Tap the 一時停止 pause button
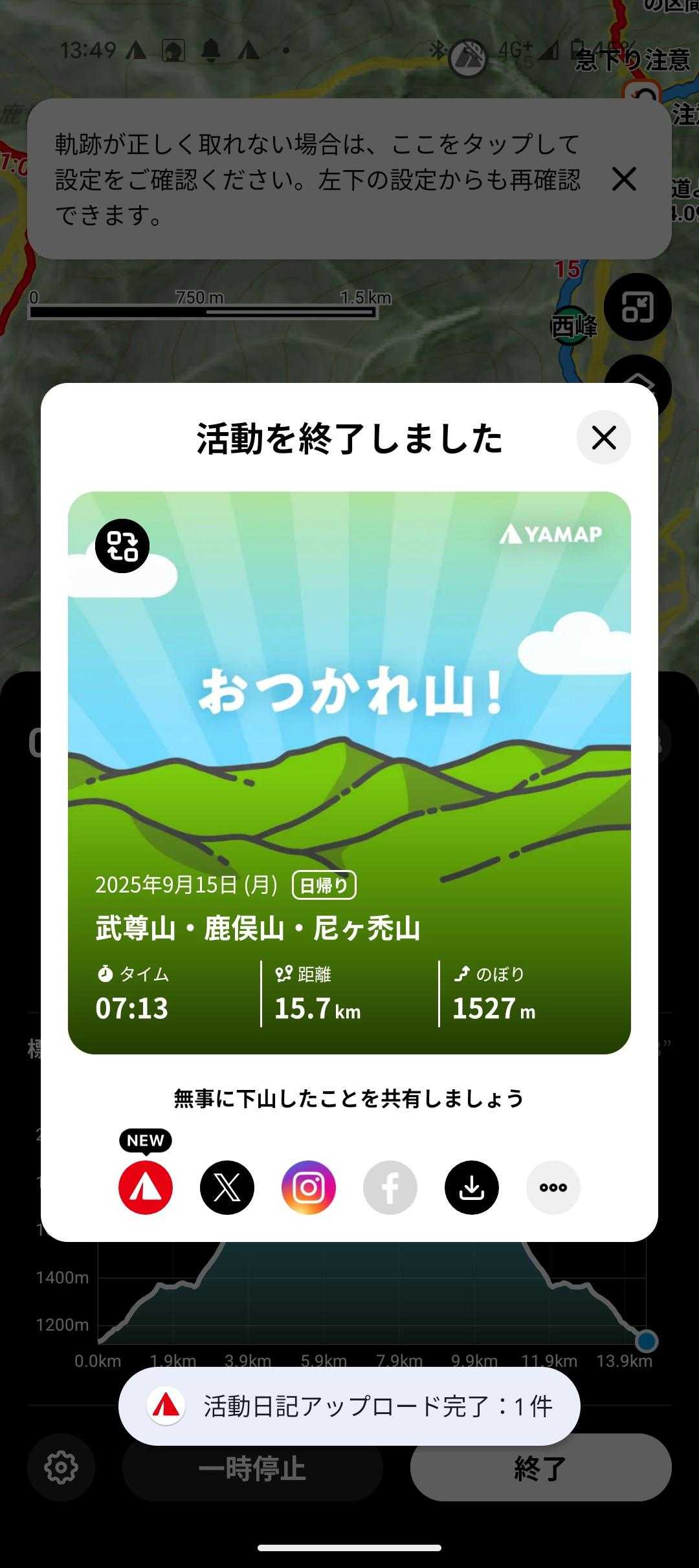 point(252,1468)
